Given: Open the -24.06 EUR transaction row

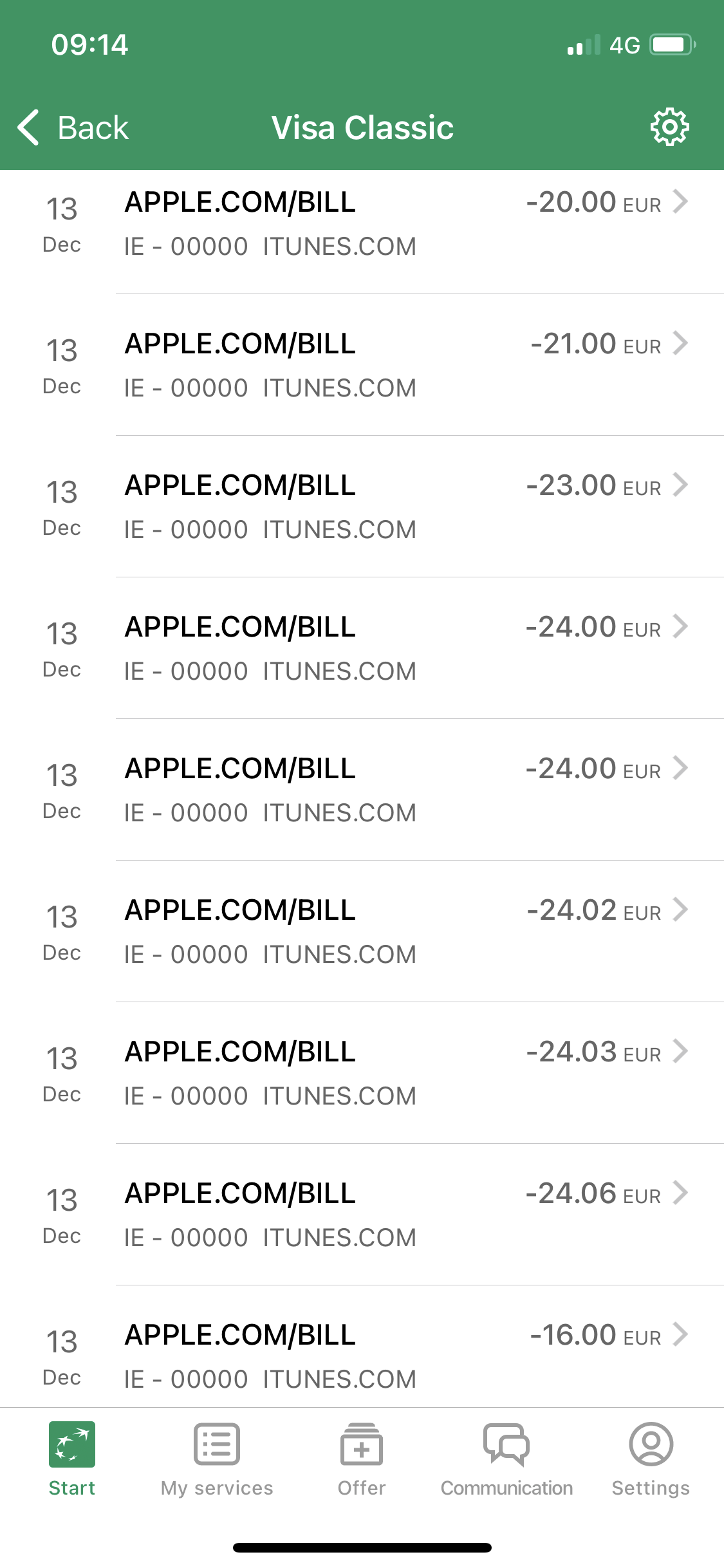Looking at the screenshot, I should coord(360,1213).
